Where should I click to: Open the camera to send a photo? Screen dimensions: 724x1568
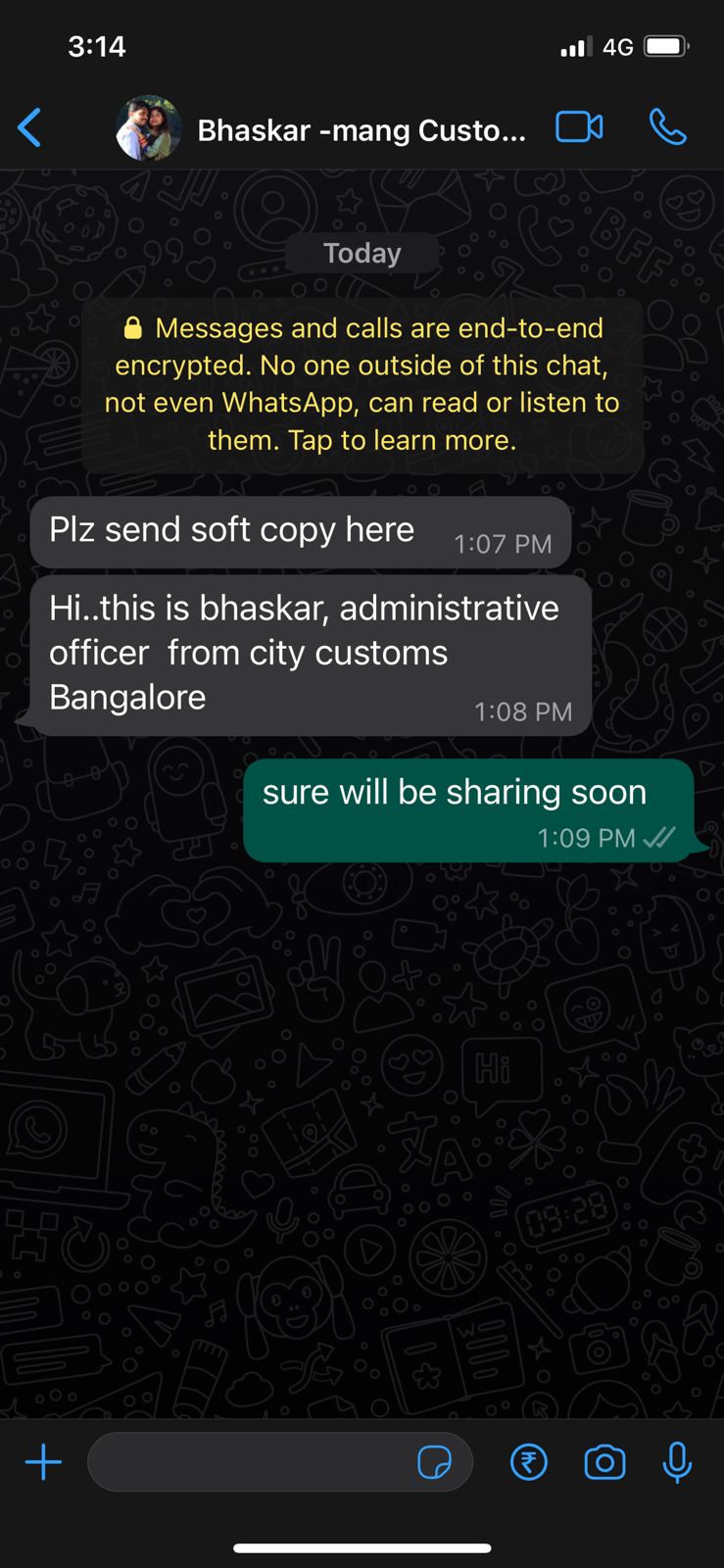[x=604, y=1462]
